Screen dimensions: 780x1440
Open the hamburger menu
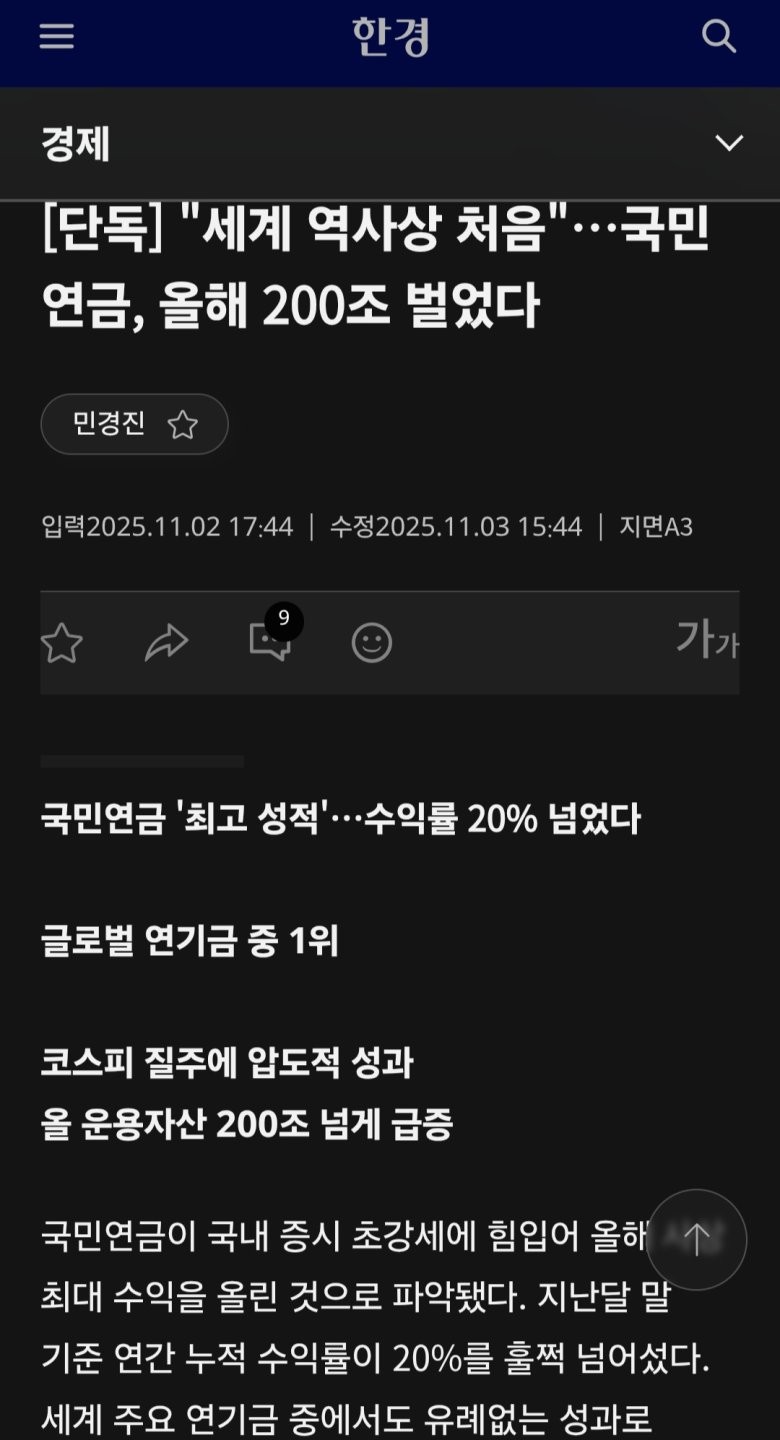click(x=57, y=37)
